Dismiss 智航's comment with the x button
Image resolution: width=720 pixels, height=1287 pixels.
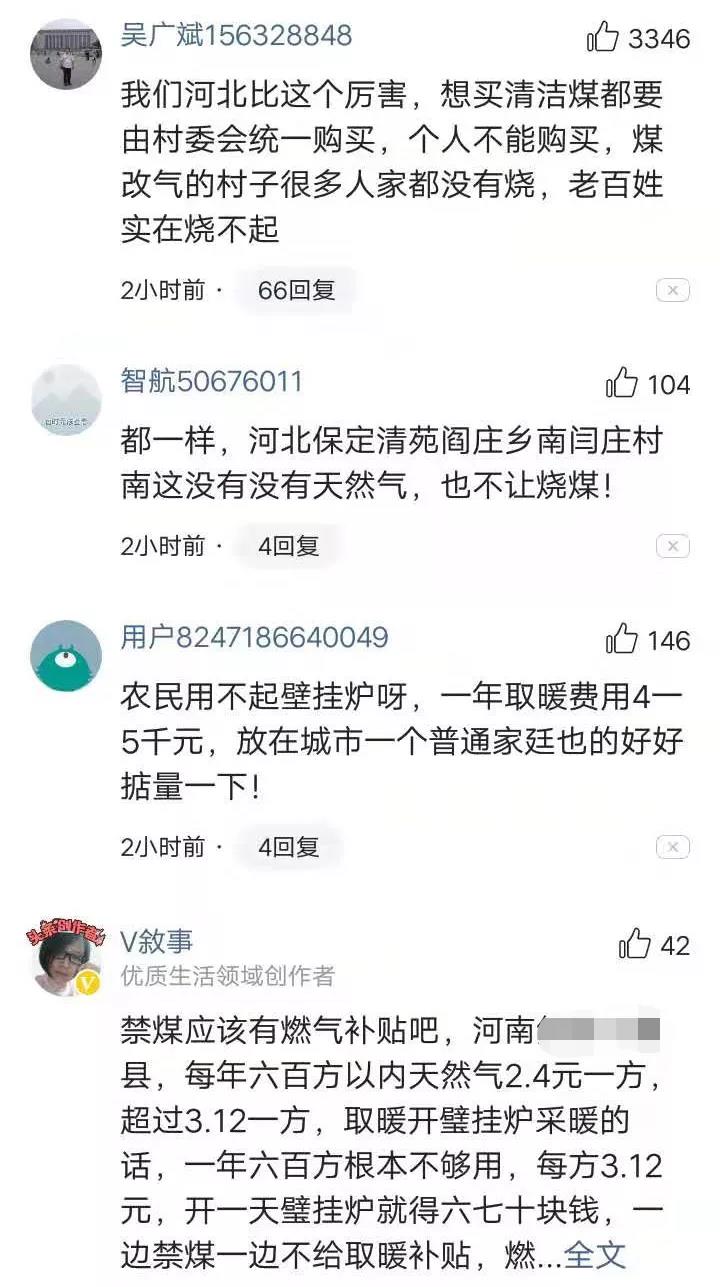(x=672, y=544)
